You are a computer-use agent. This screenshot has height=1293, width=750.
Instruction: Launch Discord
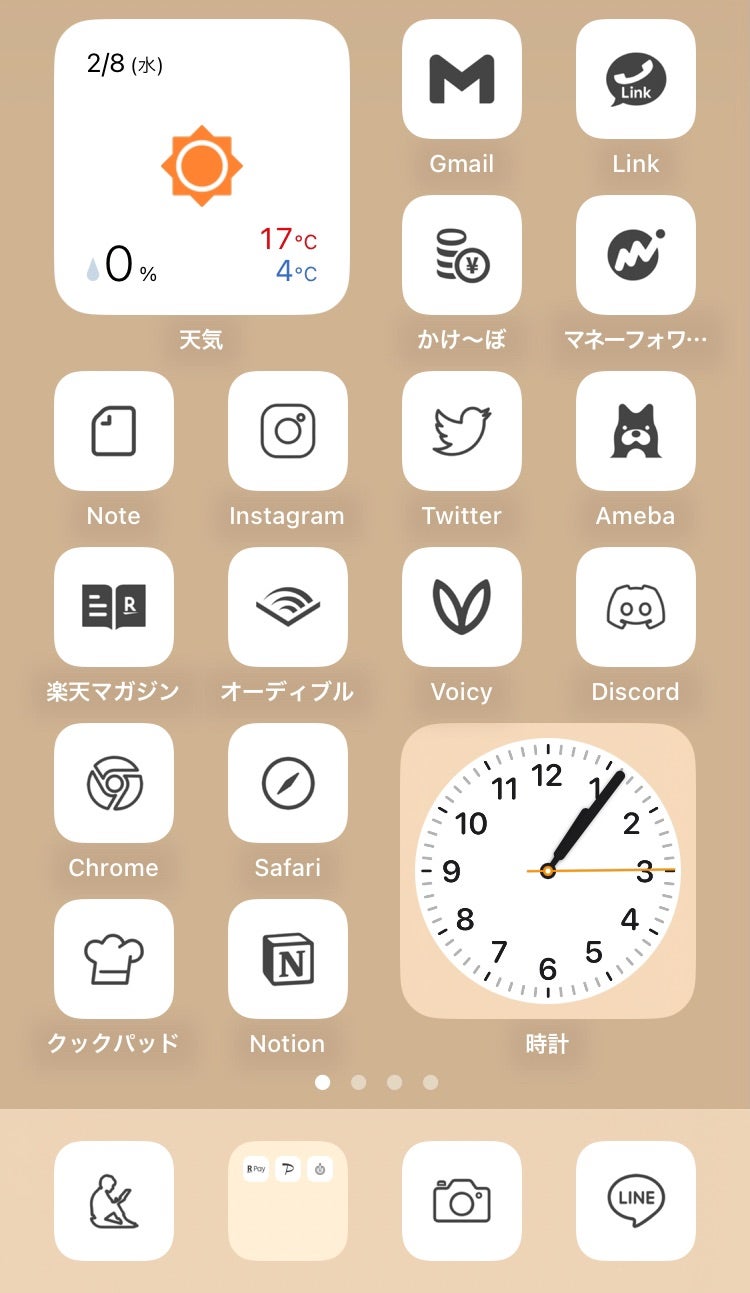[x=635, y=607]
